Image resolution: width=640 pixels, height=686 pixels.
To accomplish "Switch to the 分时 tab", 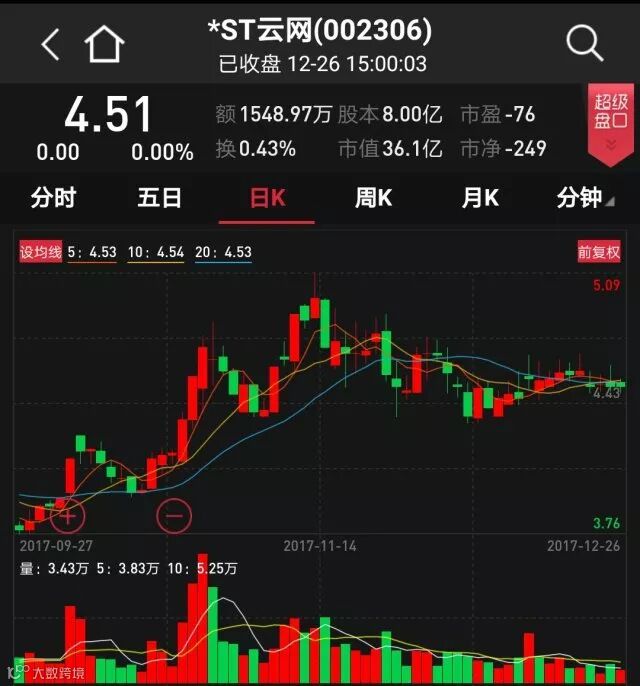I will coord(53,198).
